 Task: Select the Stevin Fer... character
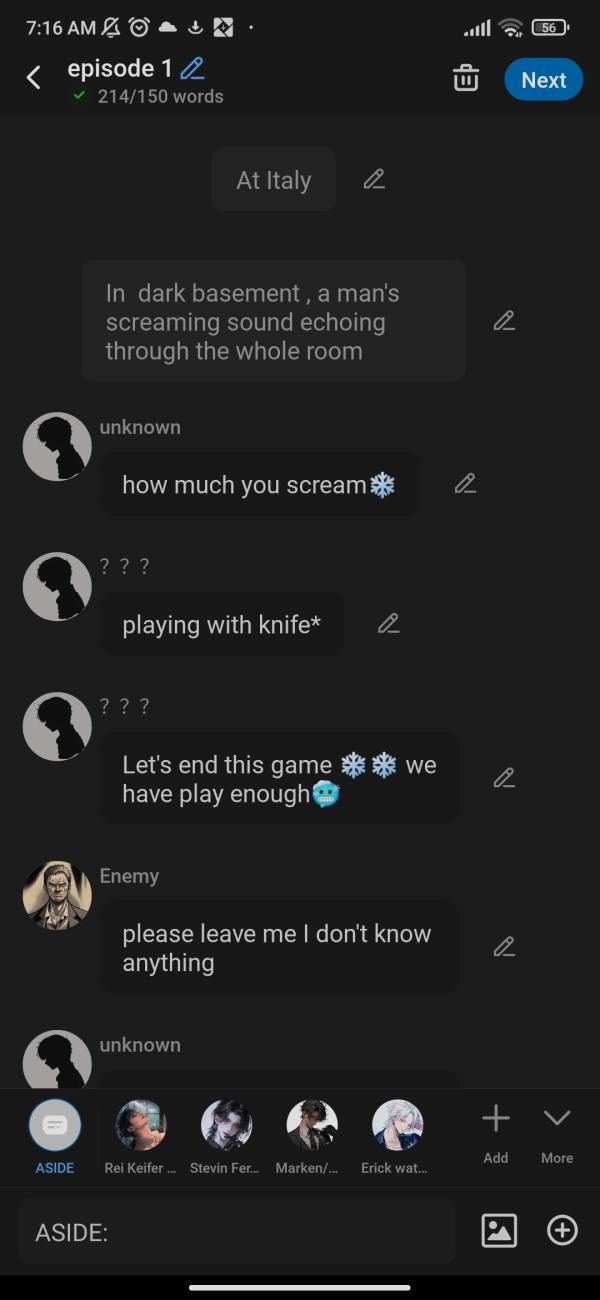226,1137
